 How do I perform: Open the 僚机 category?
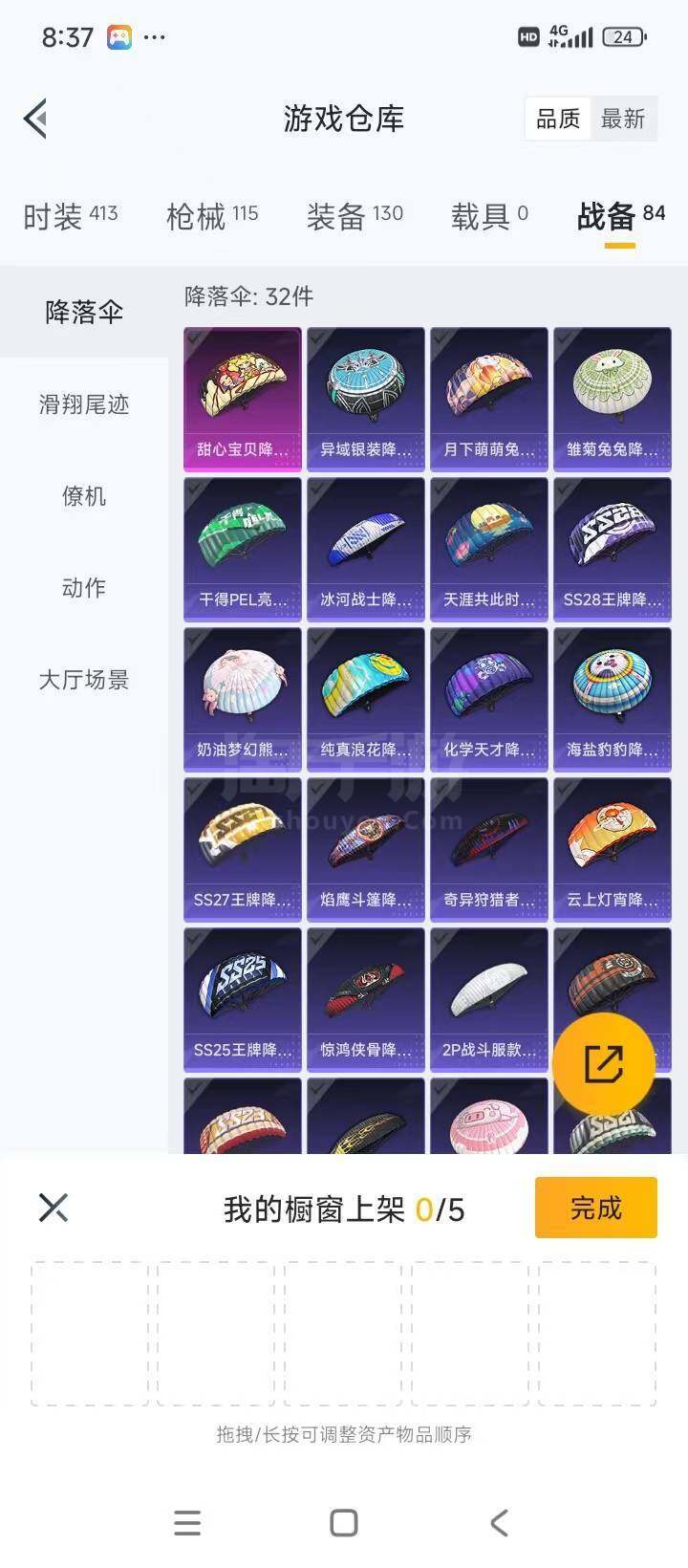point(84,496)
